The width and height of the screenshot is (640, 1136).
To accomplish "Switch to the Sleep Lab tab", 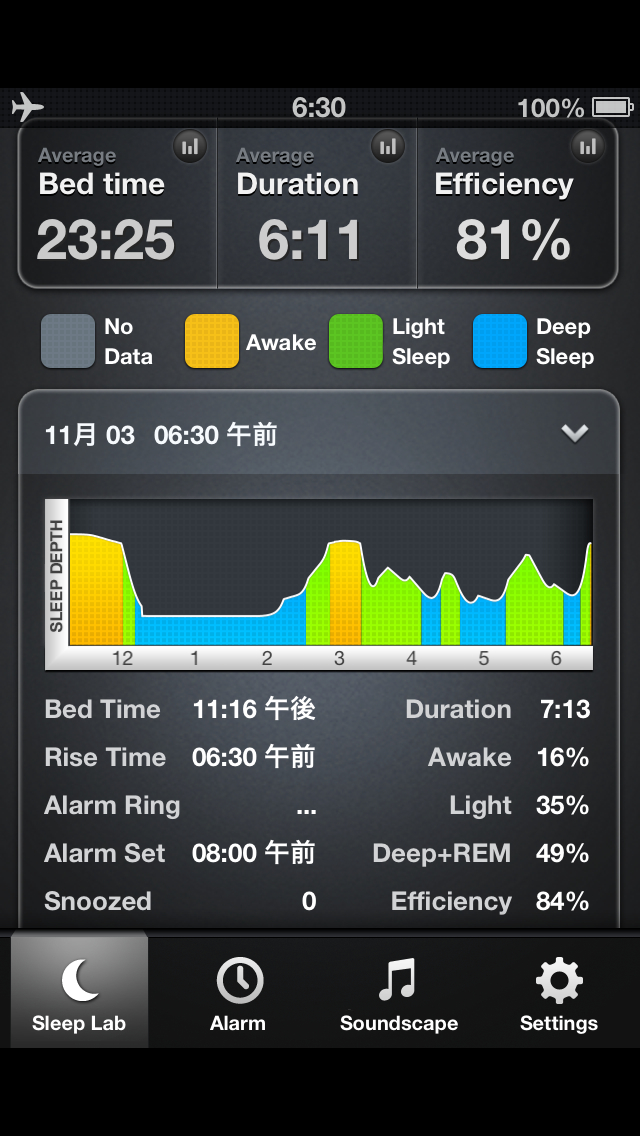I will point(79,993).
